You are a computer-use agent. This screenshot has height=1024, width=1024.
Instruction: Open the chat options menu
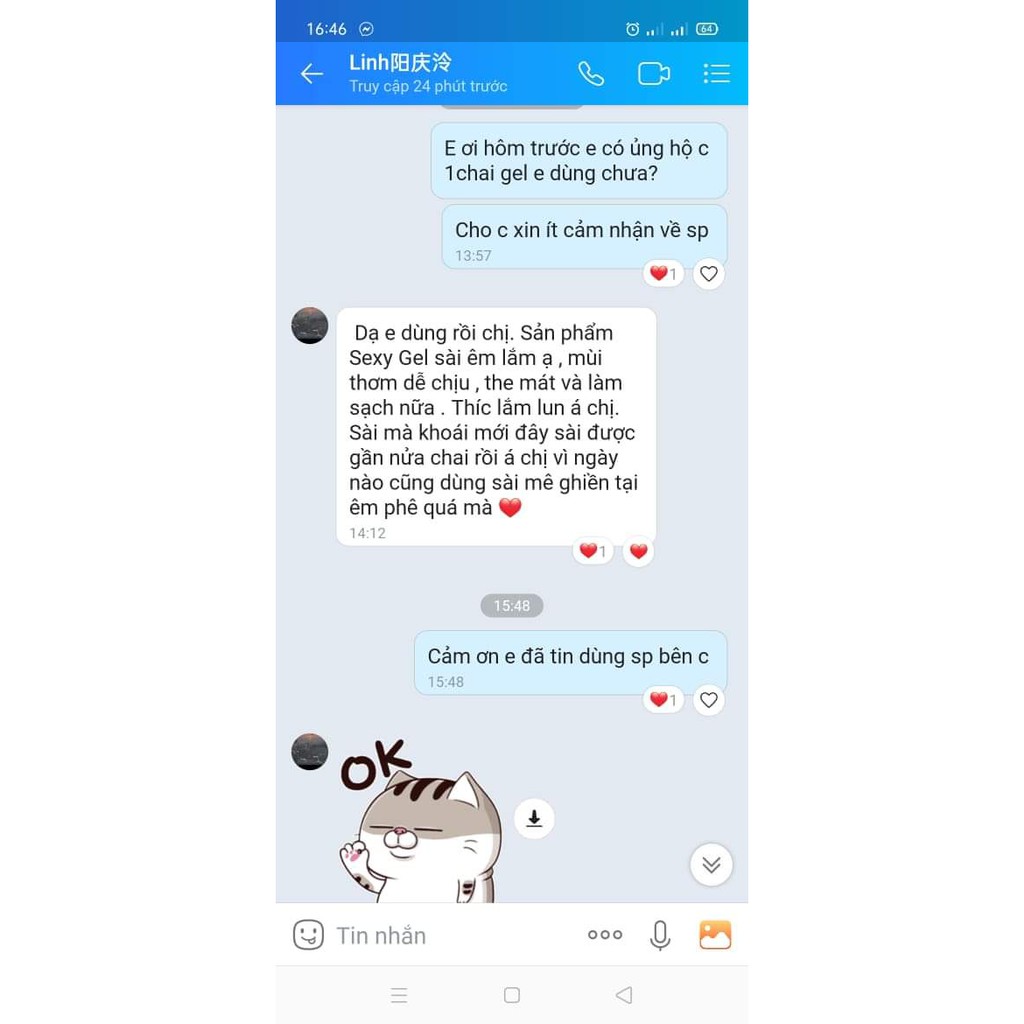point(716,73)
